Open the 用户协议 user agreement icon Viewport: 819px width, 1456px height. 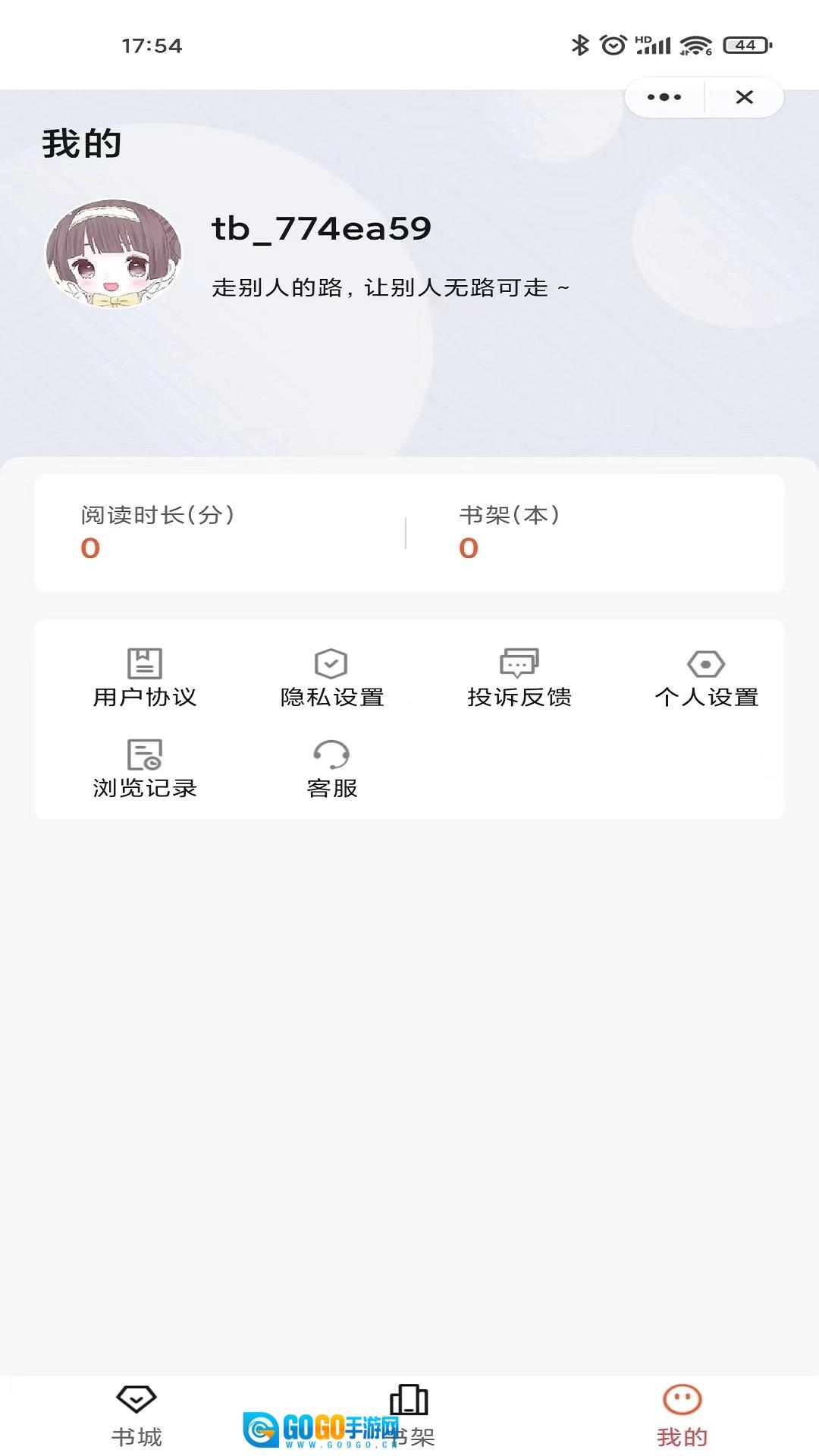click(145, 666)
